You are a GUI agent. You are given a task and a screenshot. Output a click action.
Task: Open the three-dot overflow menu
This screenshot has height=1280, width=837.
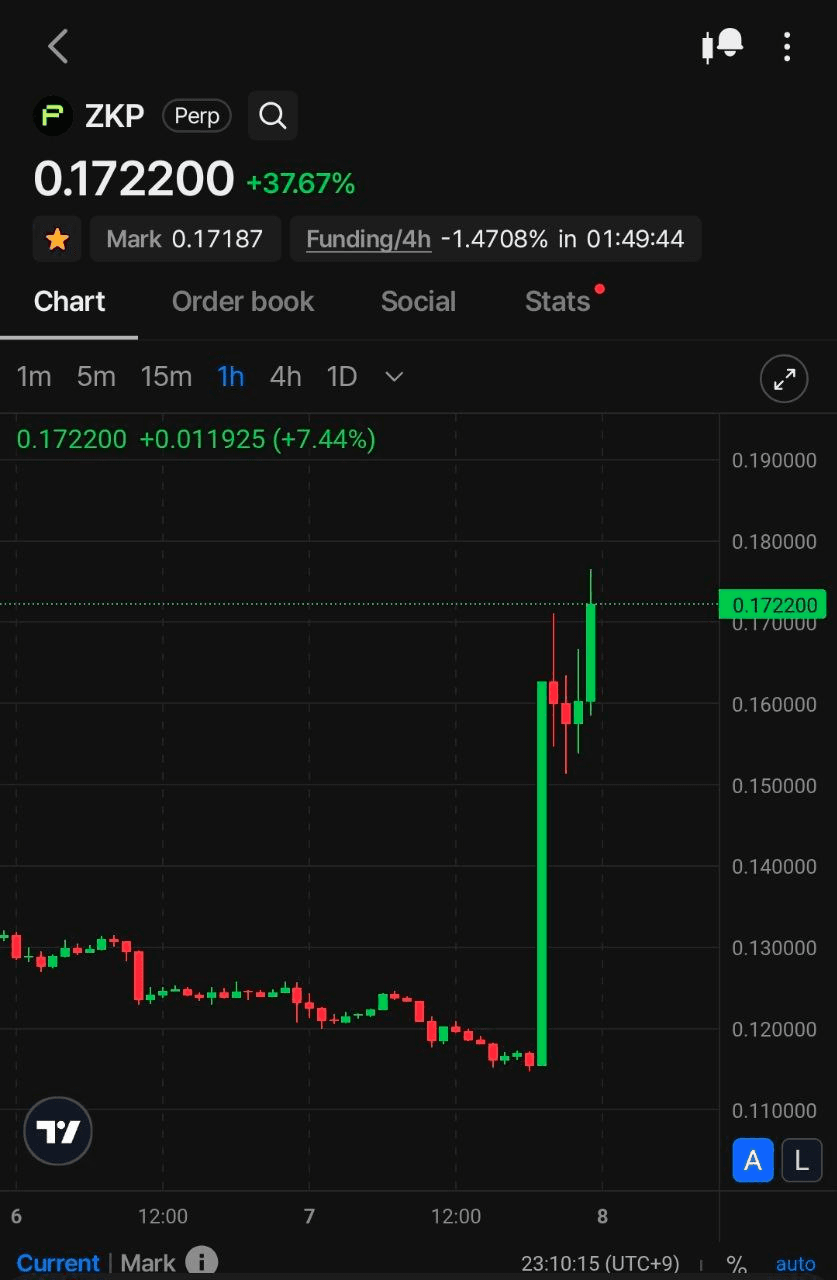tap(787, 46)
